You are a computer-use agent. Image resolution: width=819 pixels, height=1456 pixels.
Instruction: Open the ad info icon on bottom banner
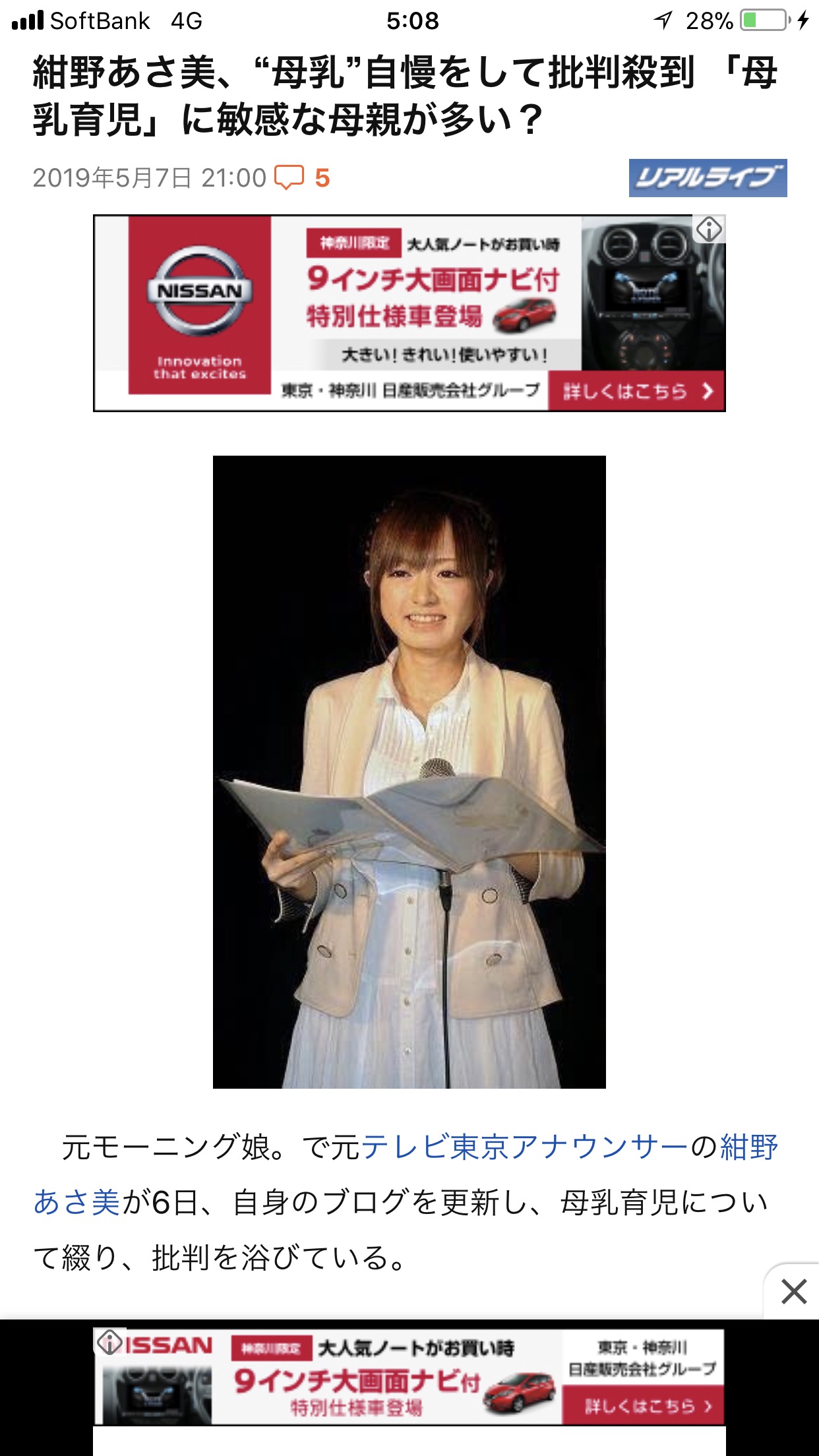(109, 1342)
